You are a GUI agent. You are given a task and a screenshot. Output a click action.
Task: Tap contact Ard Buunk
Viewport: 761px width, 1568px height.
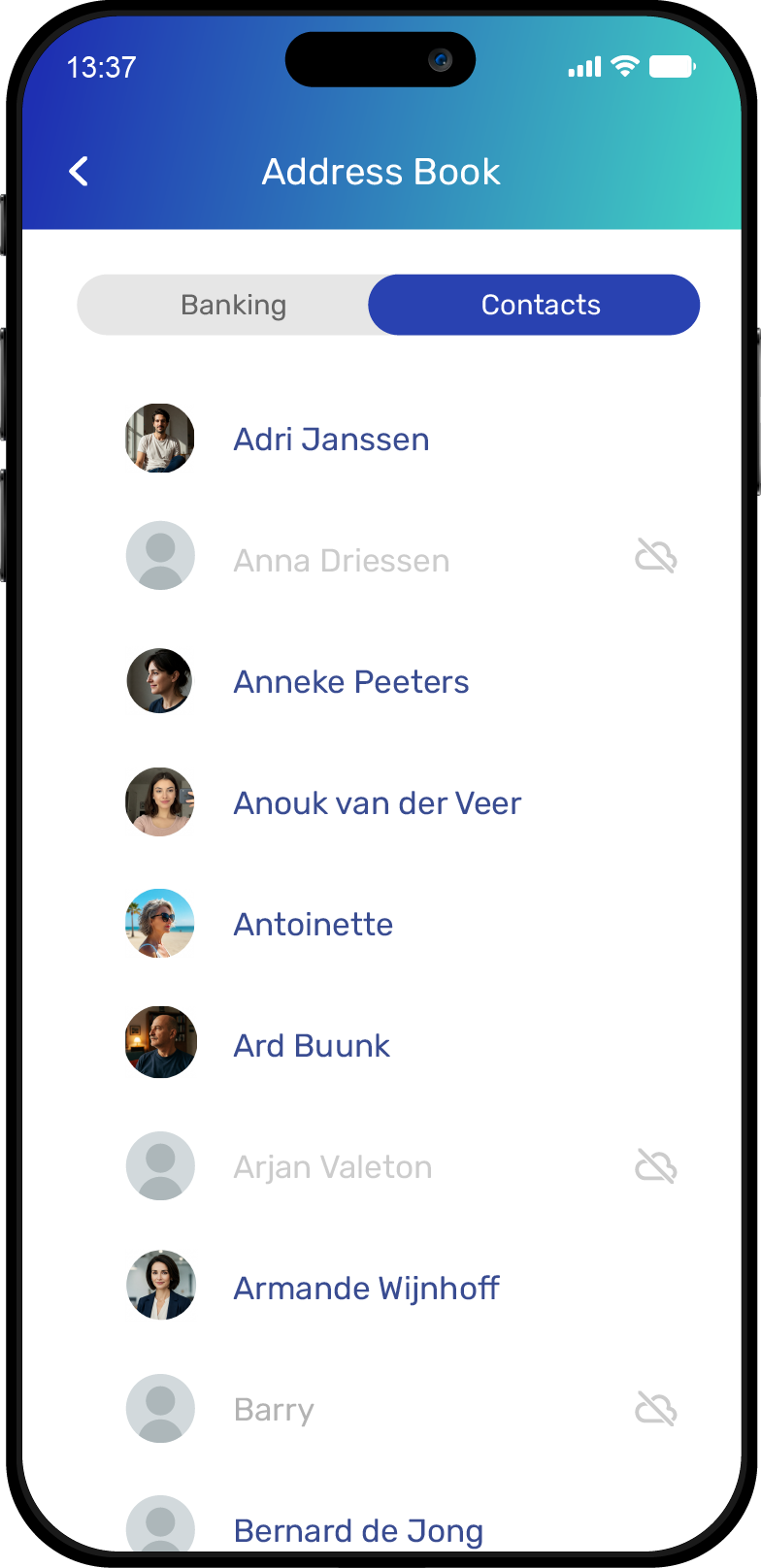pyautogui.click(x=312, y=1046)
